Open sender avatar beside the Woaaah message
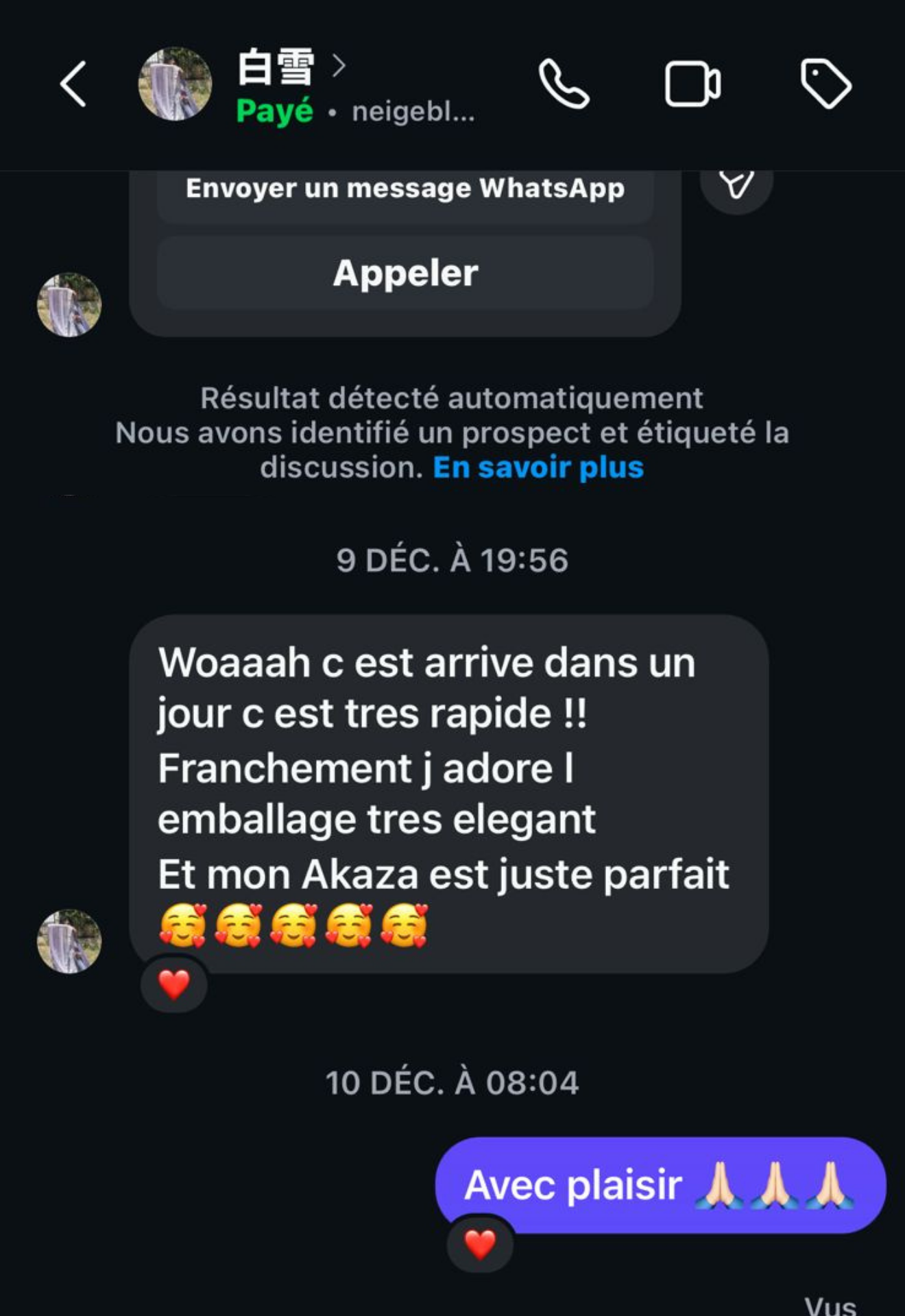The image size is (905, 1316). (69, 941)
